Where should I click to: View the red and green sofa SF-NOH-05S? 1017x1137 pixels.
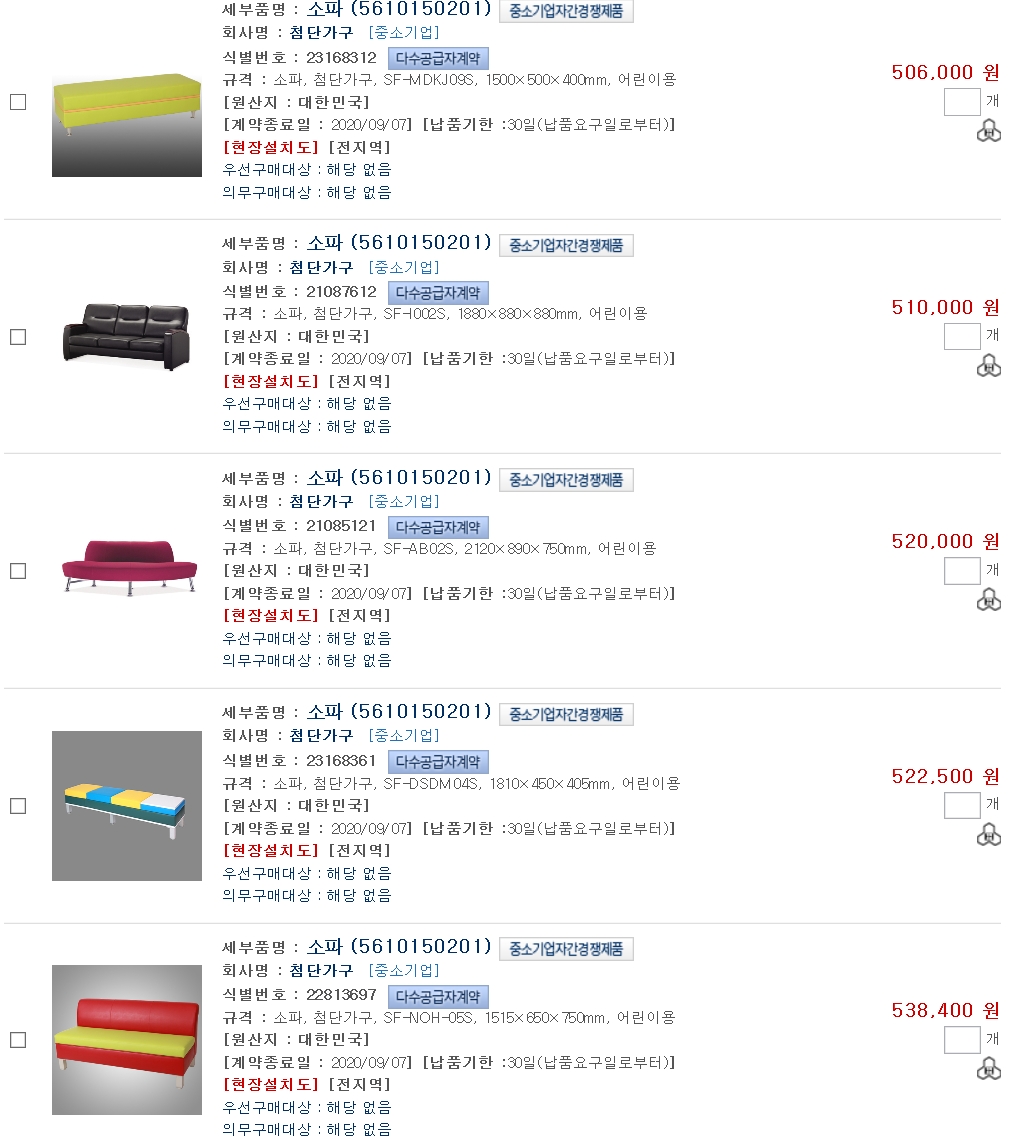126,1040
